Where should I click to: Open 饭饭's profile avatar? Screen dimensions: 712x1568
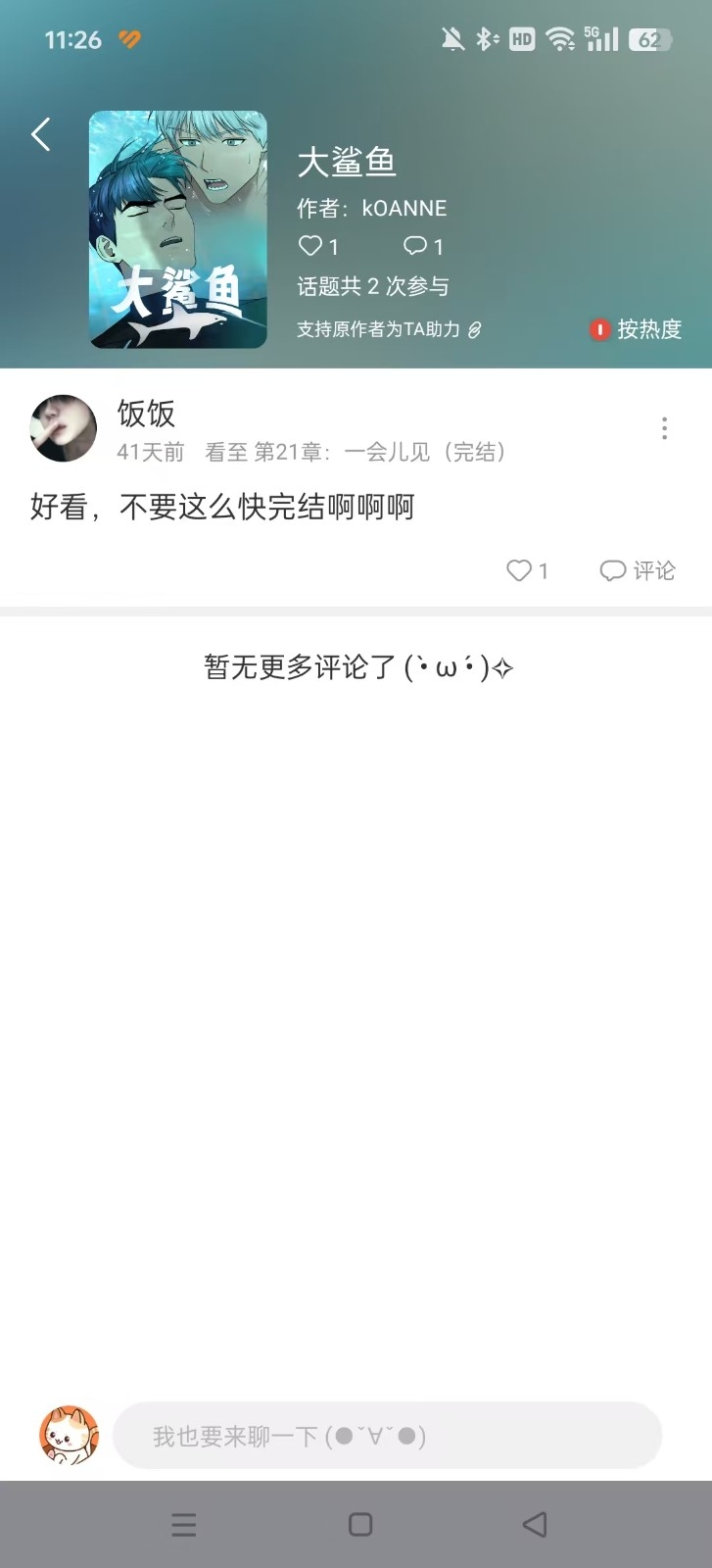pos(64,428)
